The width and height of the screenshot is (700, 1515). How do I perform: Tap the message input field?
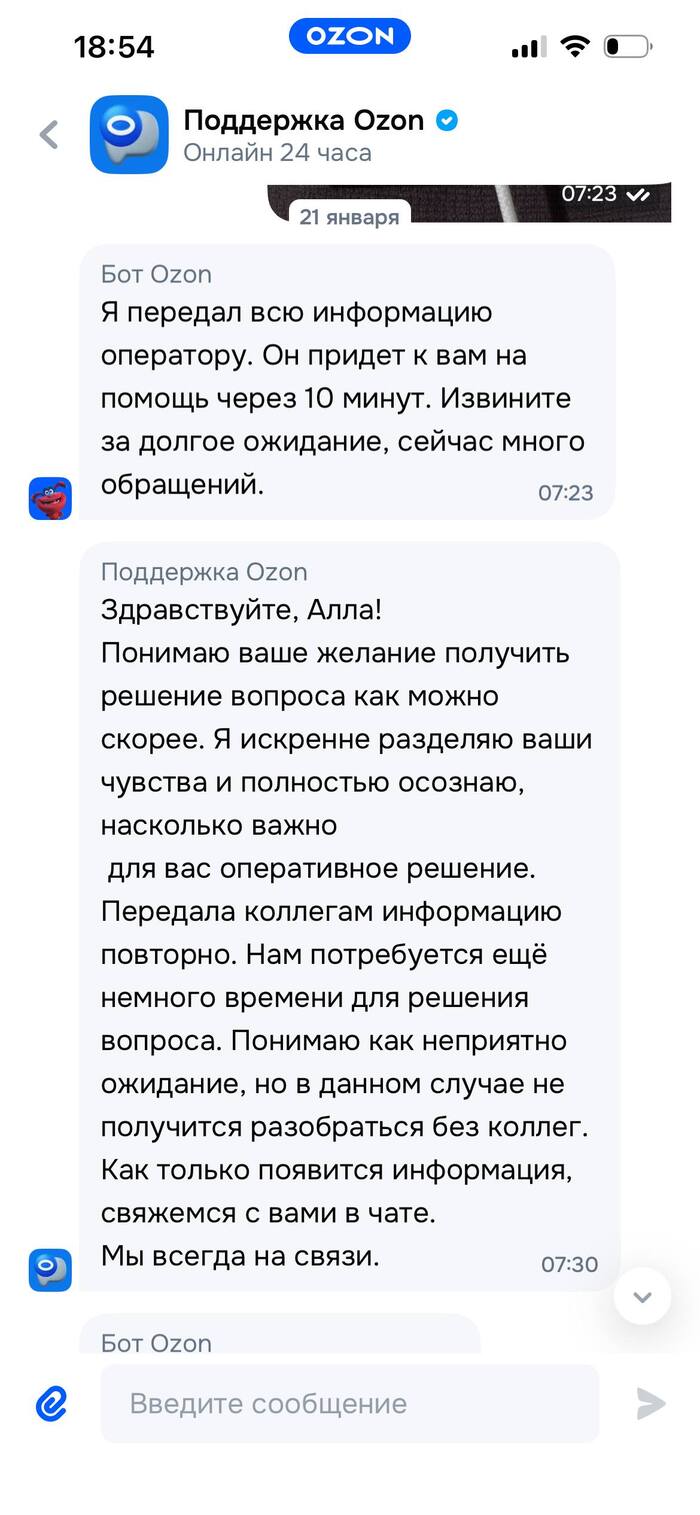coord(350,1404)
